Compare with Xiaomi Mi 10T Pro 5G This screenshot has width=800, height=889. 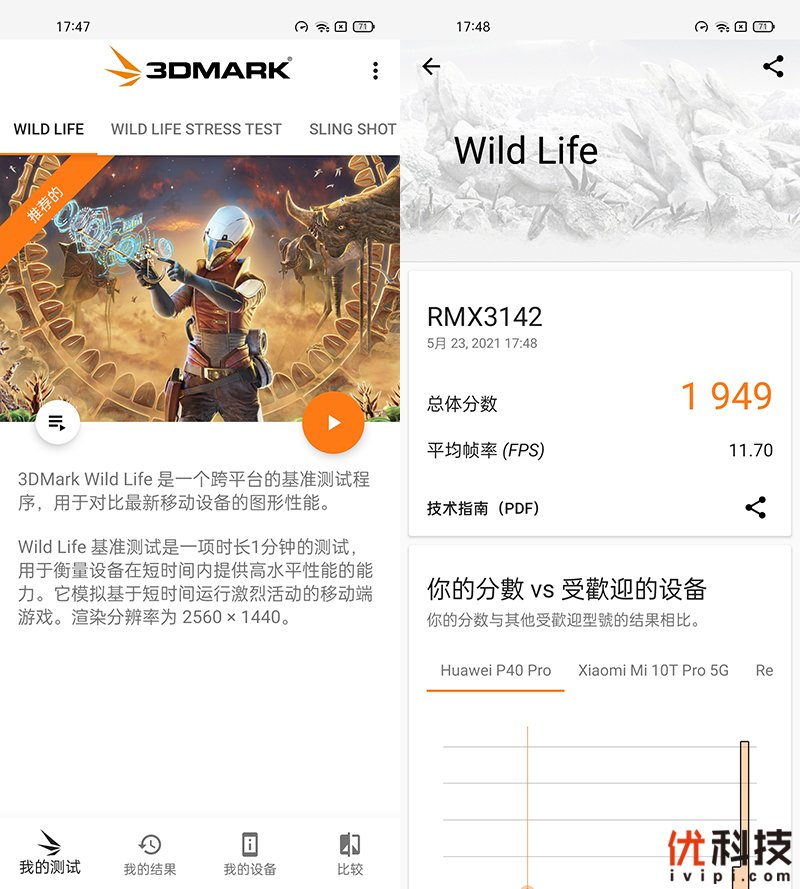pos(654,670)
